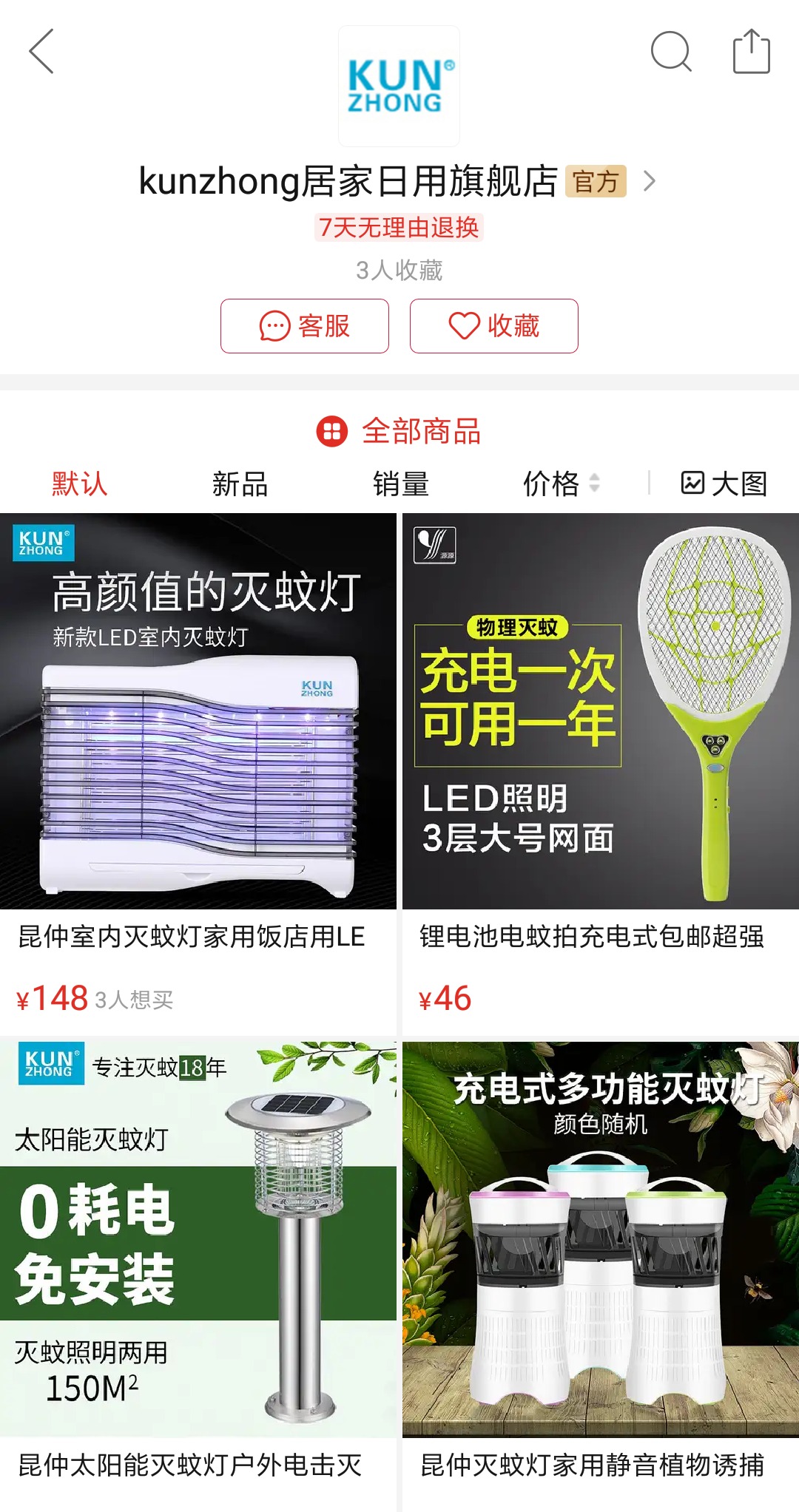
Task: Go back to the previous page
Action: pyautogui.click(x=41, y=51)
